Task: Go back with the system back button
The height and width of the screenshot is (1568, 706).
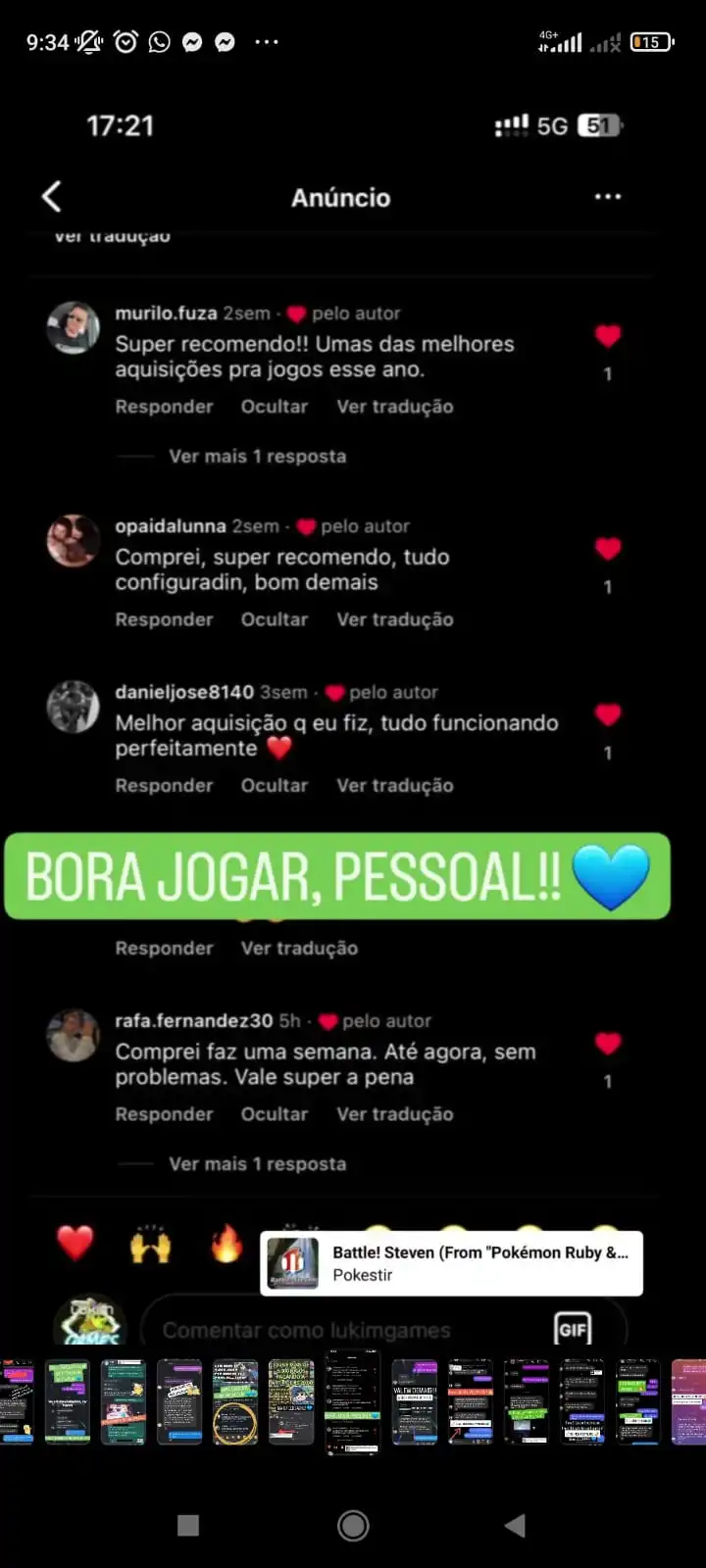Action: (515, 1525)
